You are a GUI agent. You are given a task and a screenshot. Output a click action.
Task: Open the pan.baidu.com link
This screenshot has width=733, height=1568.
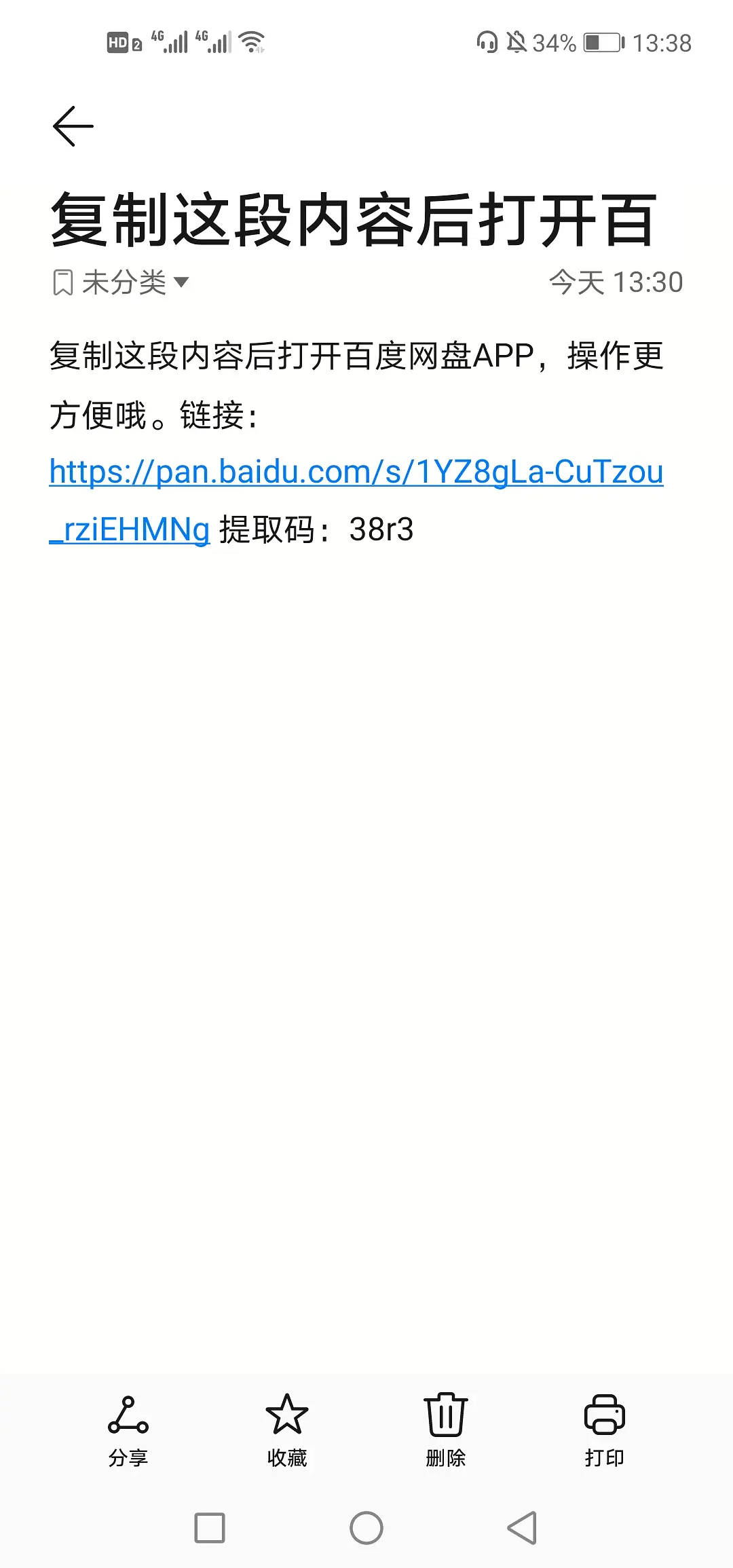pos(356,472)
